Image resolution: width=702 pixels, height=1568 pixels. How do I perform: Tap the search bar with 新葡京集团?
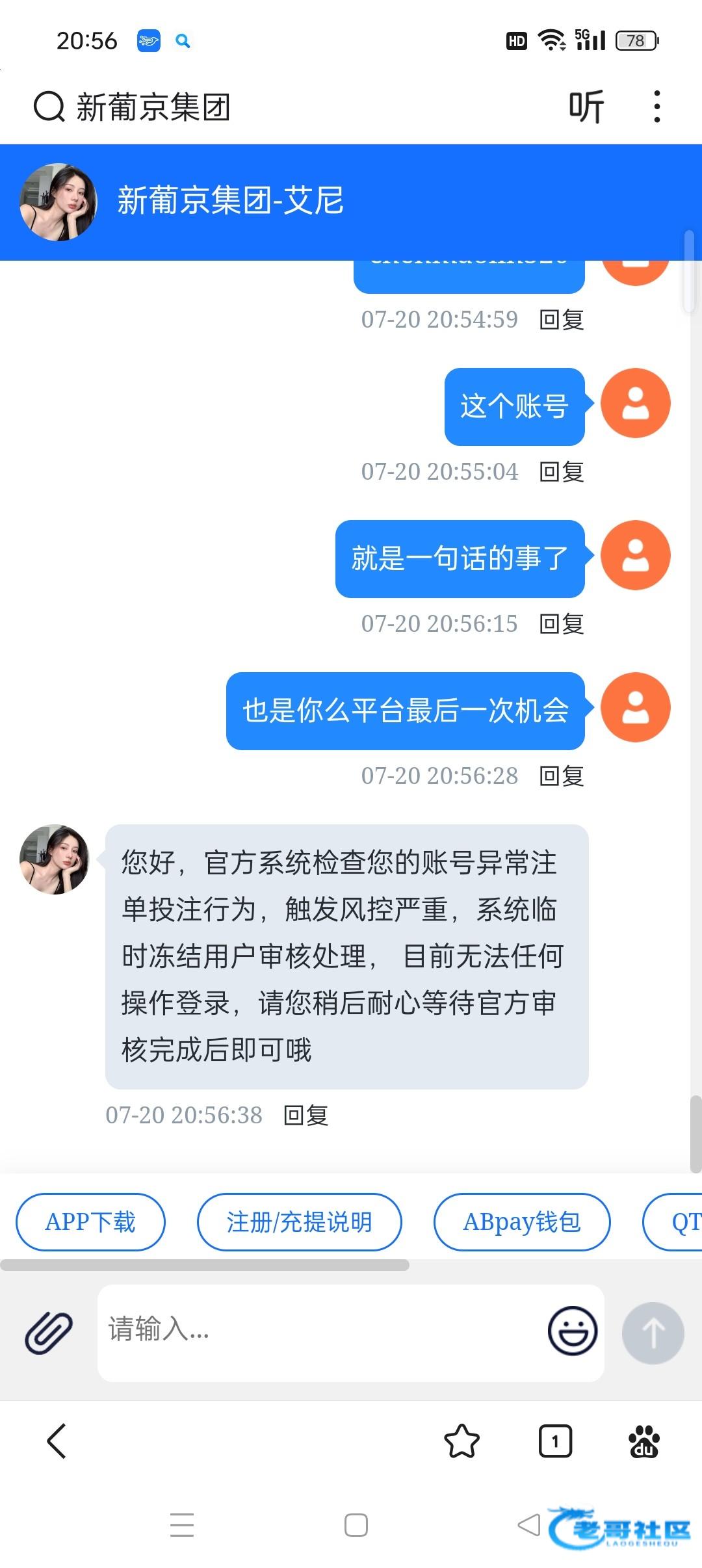click(260, 107)
